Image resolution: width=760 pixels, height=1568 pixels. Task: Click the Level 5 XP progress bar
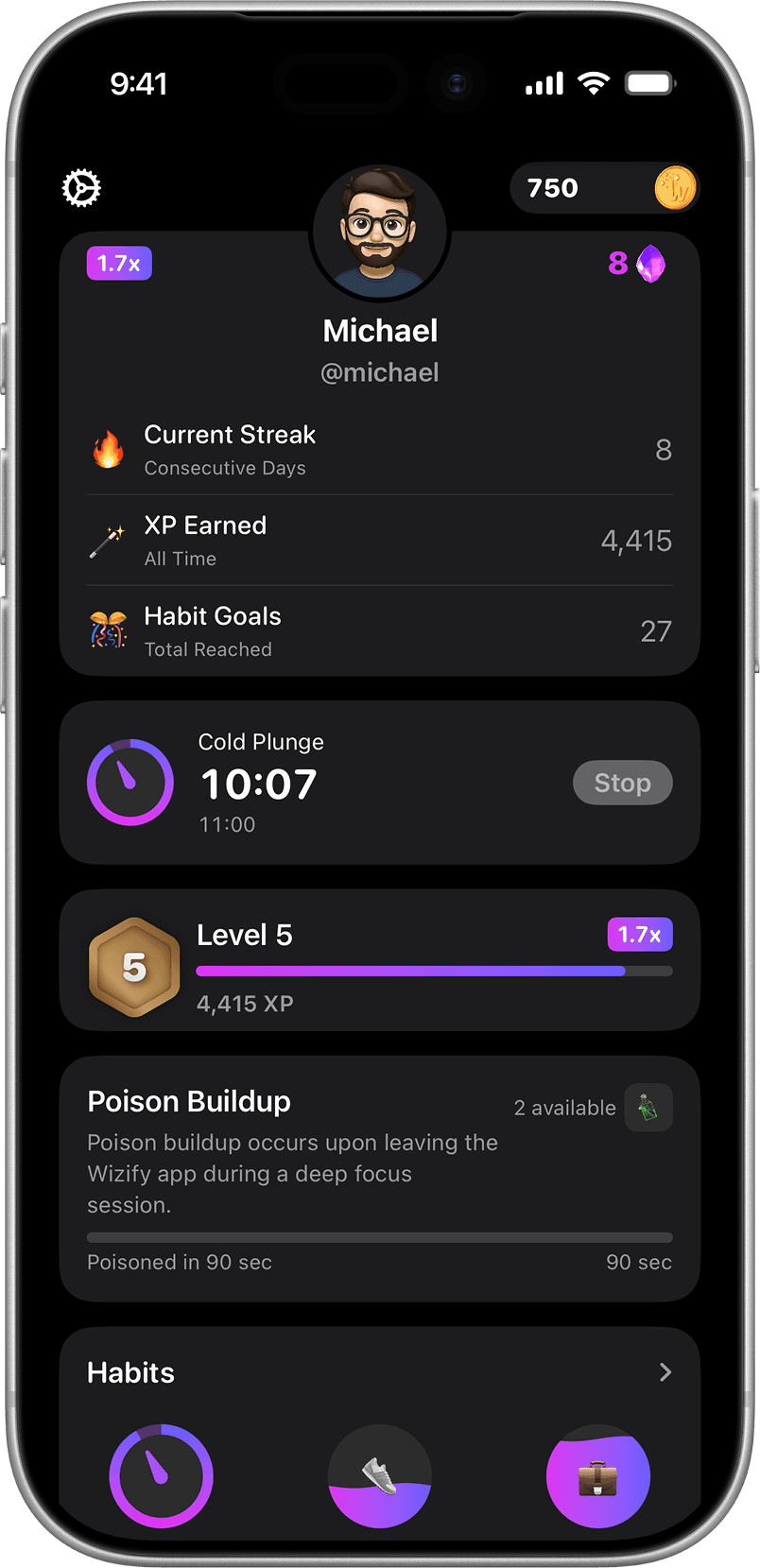pos(433,971)
